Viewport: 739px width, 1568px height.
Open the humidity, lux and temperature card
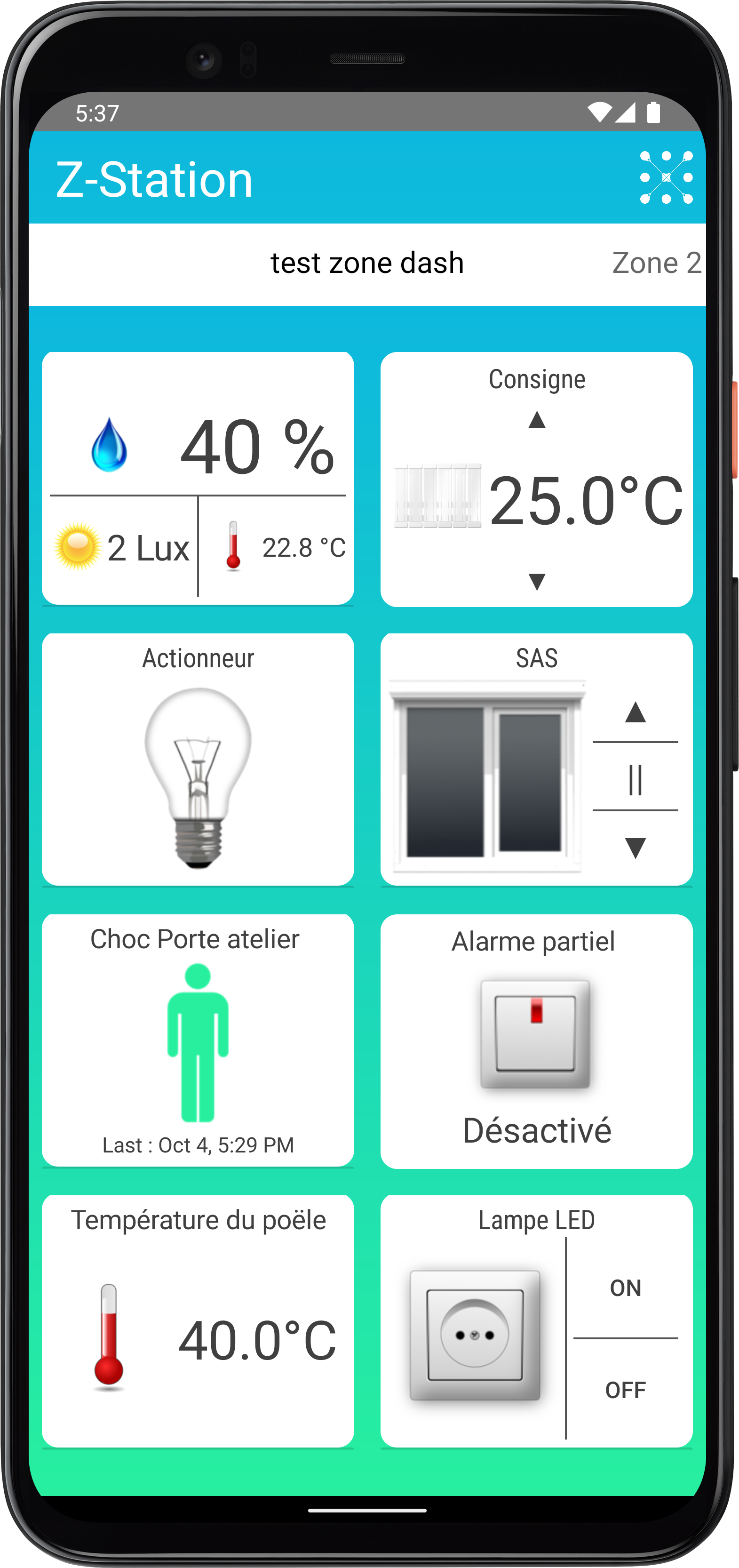[198, 478]
